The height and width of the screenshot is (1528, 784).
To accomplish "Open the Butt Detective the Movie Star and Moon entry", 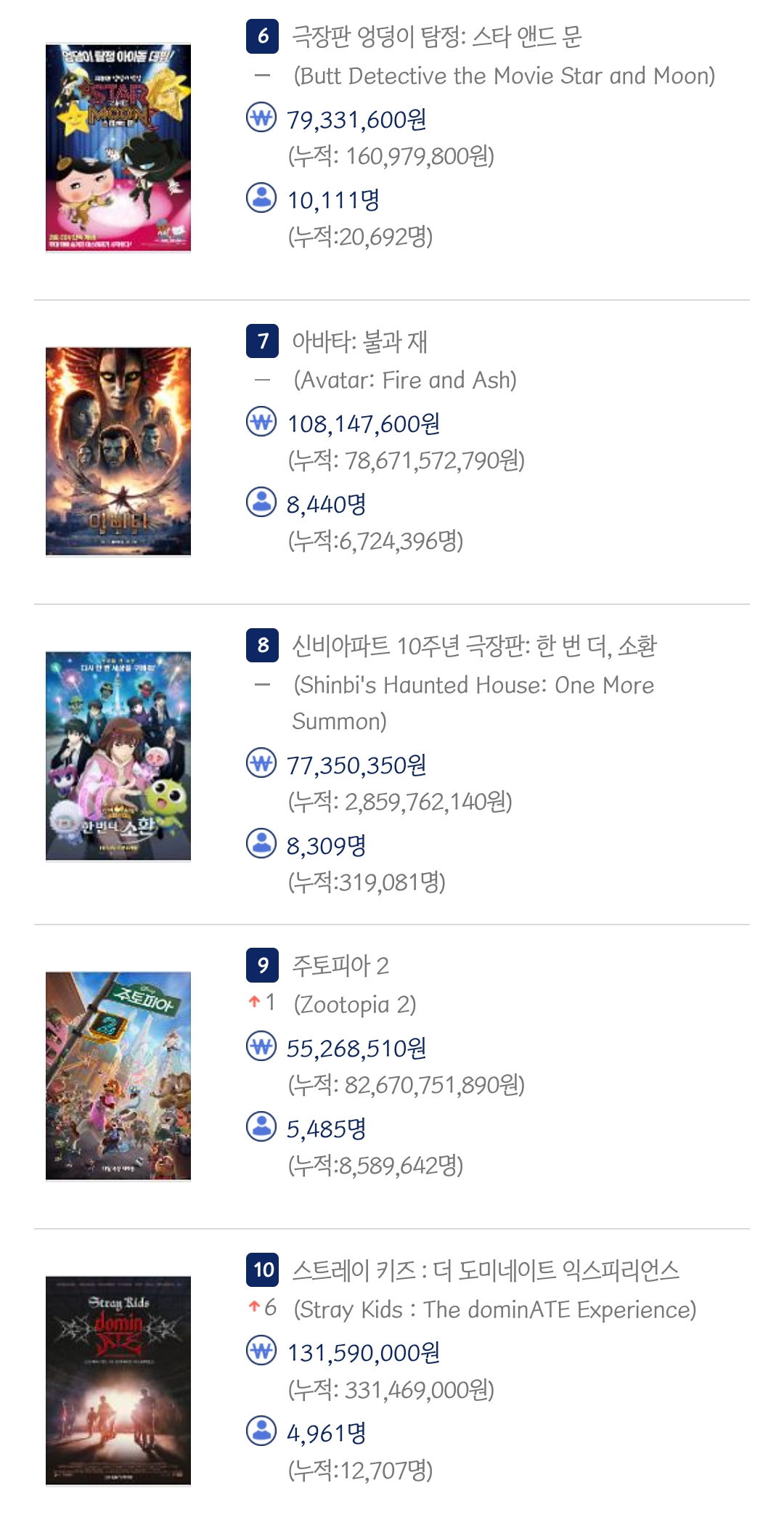I will (436, 36).
